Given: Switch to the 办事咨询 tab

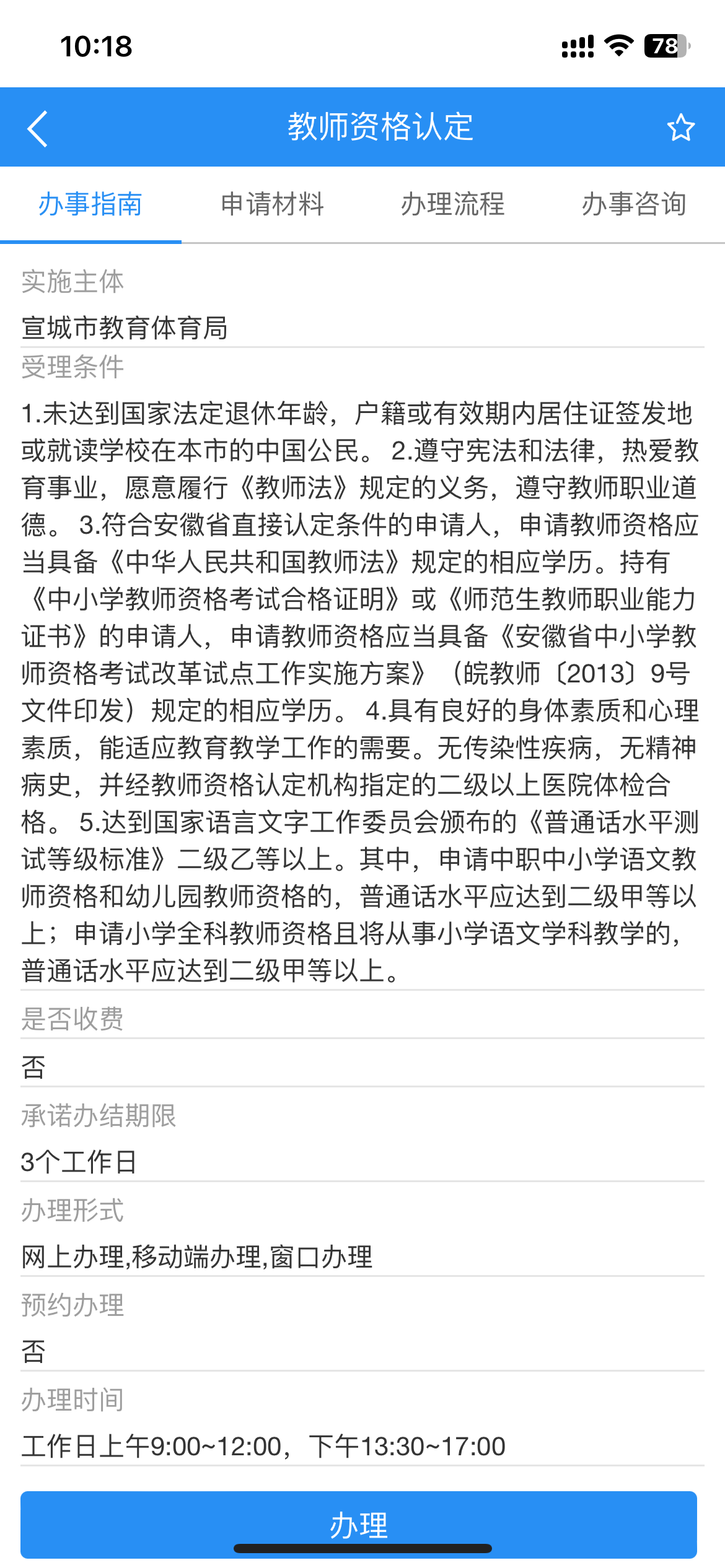Looking at the screenshot, I should coord(634,204).
